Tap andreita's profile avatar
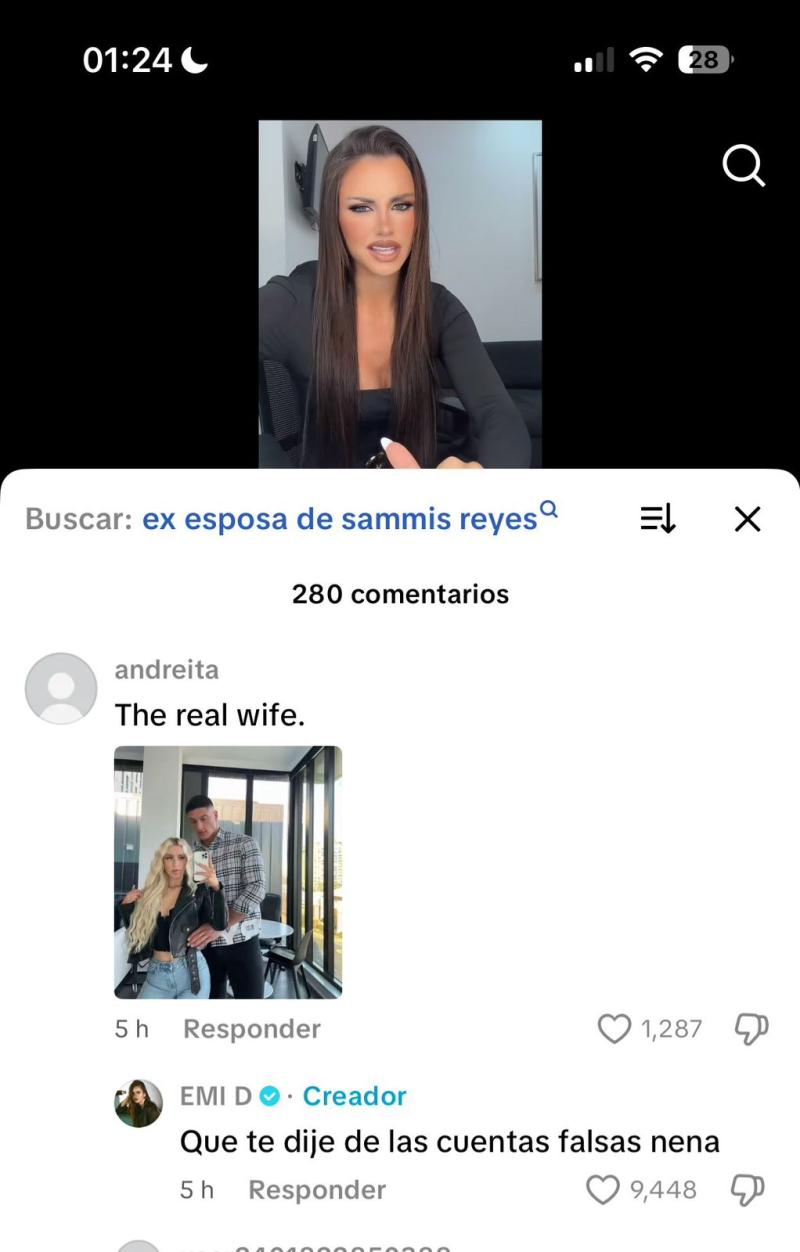 [60, 687]
